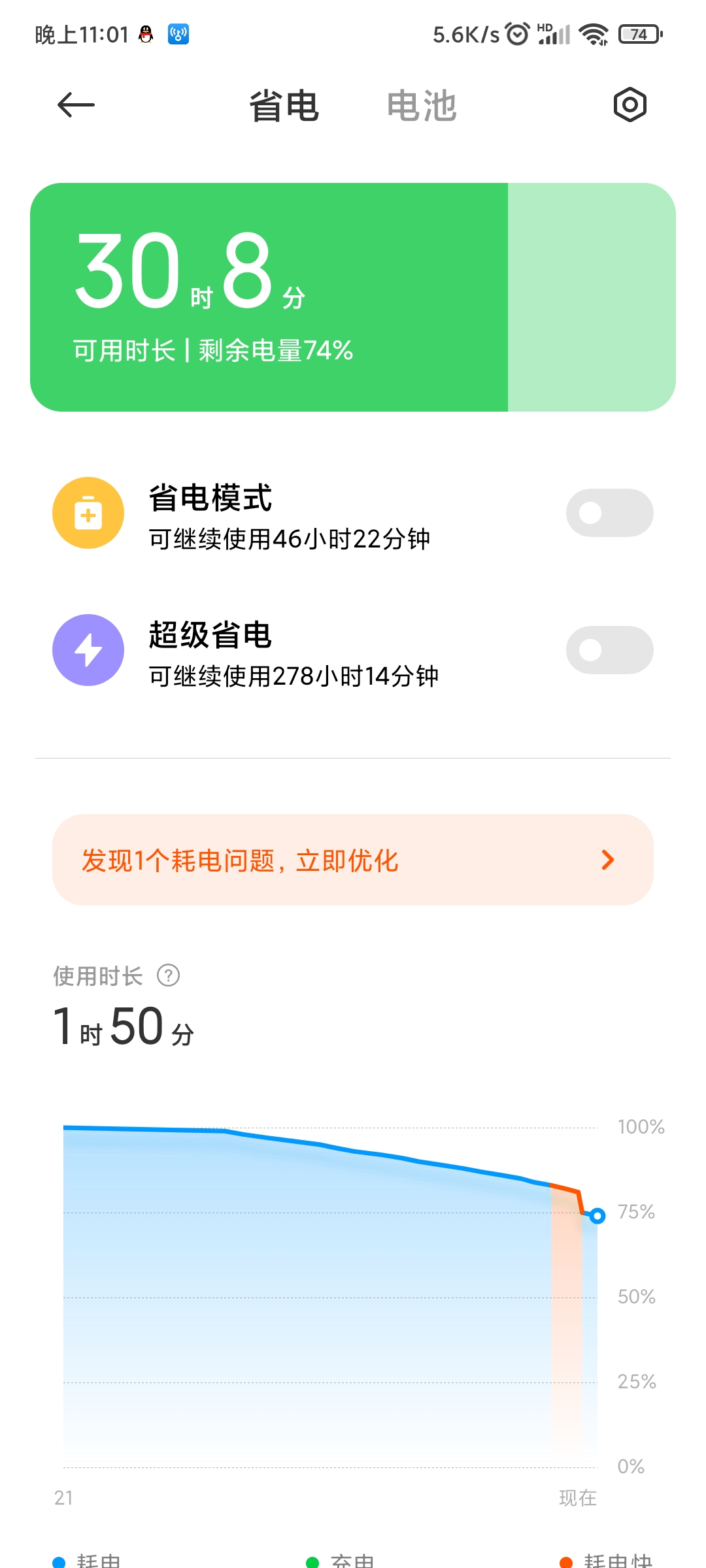Switch to the 电池 tab
This screenshot has height=1568, width=706.
coord(422,106)
